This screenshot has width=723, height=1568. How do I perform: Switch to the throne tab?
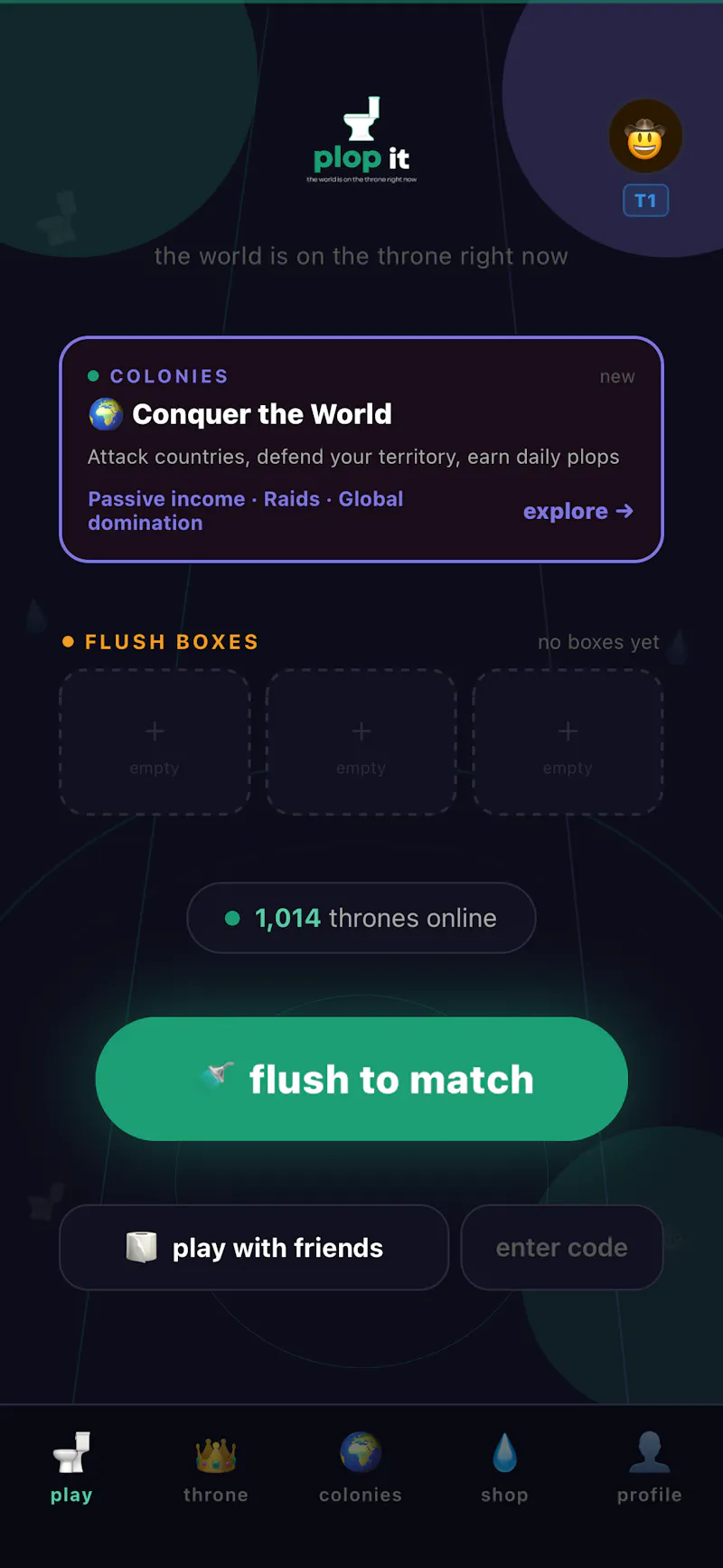click(x=216, y=1469)
